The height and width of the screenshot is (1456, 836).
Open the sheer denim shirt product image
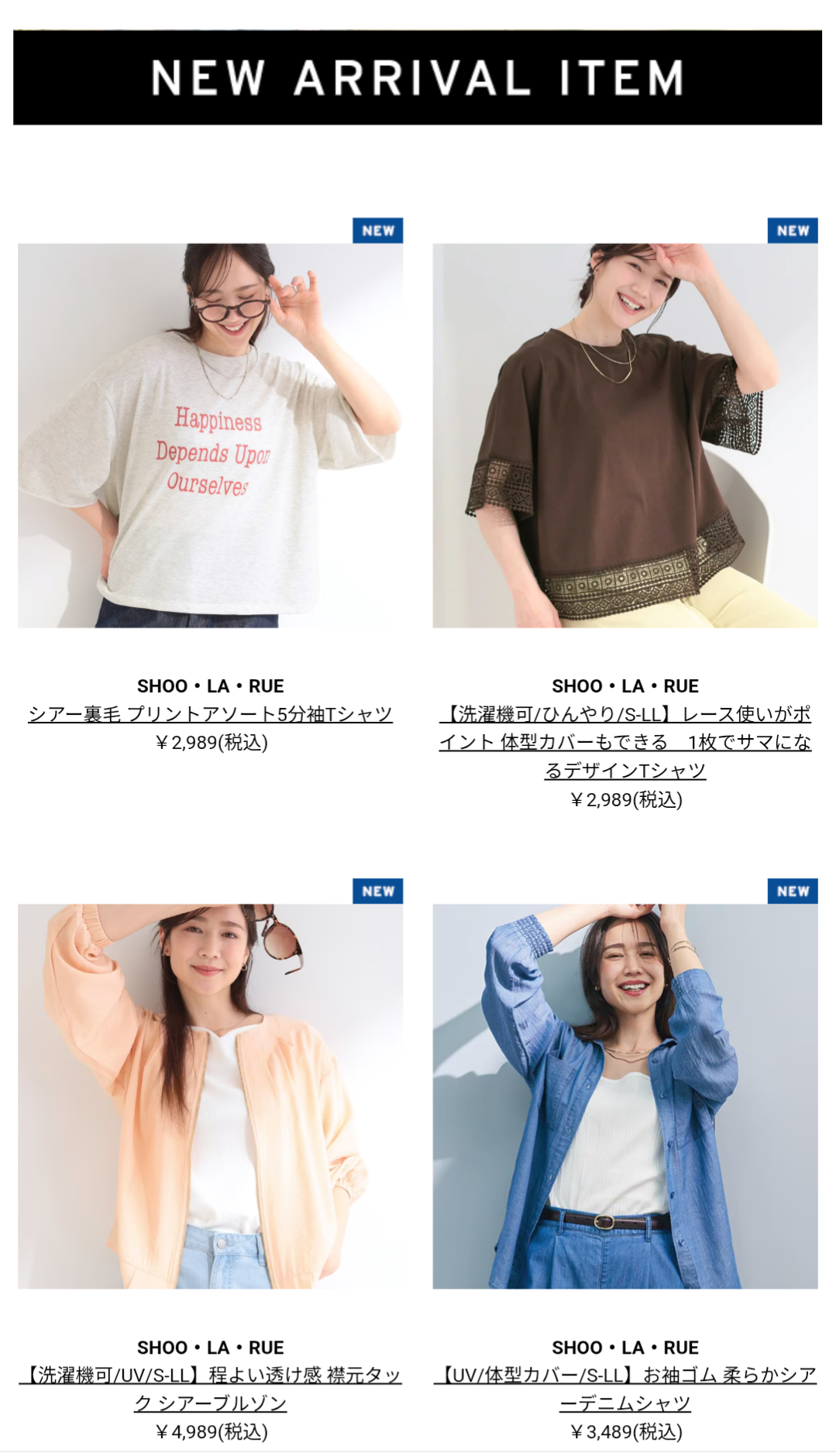[x=624, y=1096]
